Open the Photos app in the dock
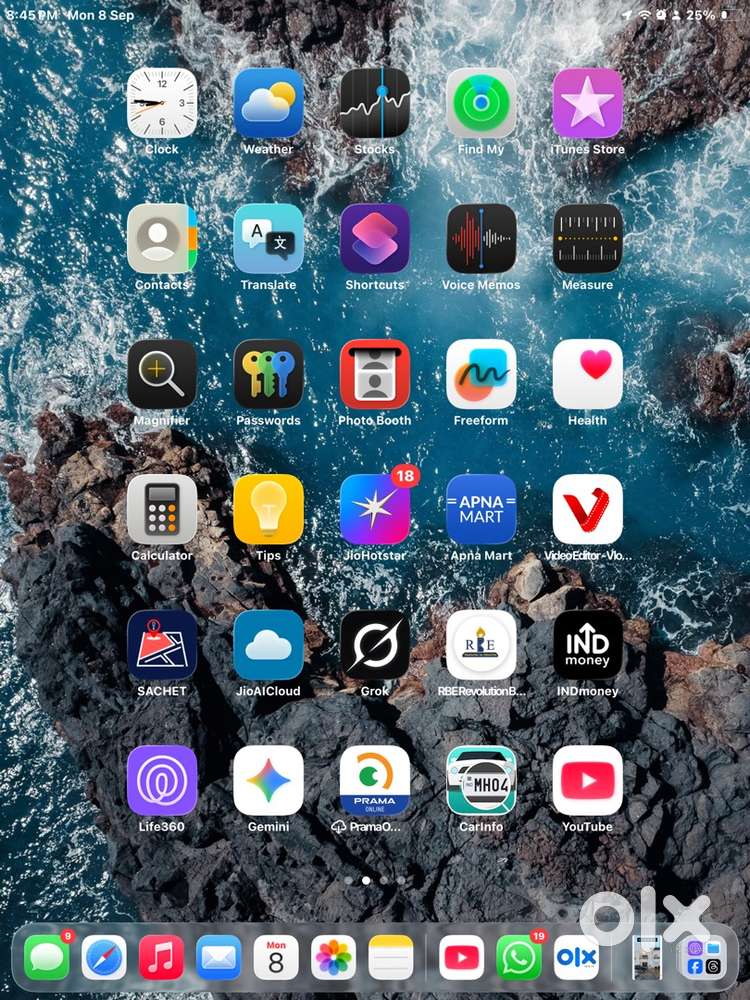The height and width of the screenshot is (1000, 750). (x=333, y=958)
